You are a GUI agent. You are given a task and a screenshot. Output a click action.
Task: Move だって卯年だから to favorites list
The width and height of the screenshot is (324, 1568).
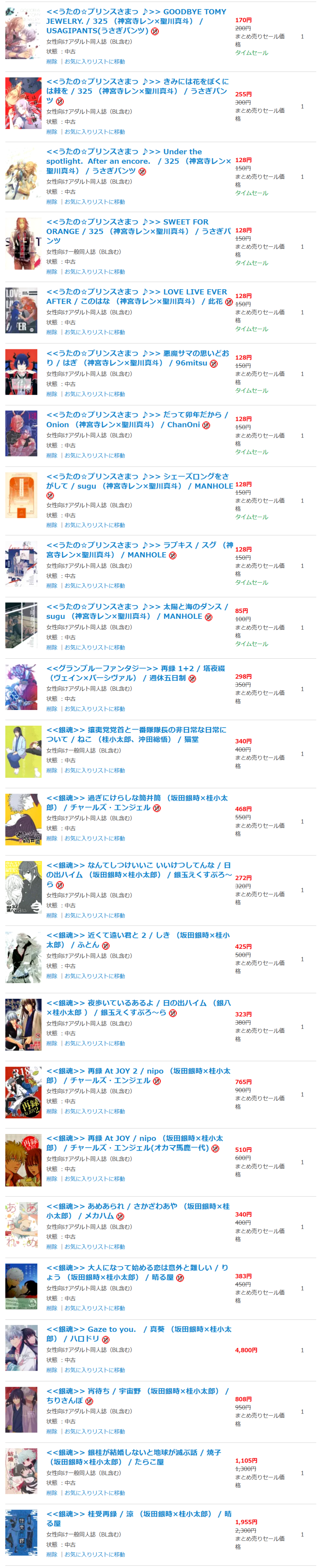[x=94, y=455]
